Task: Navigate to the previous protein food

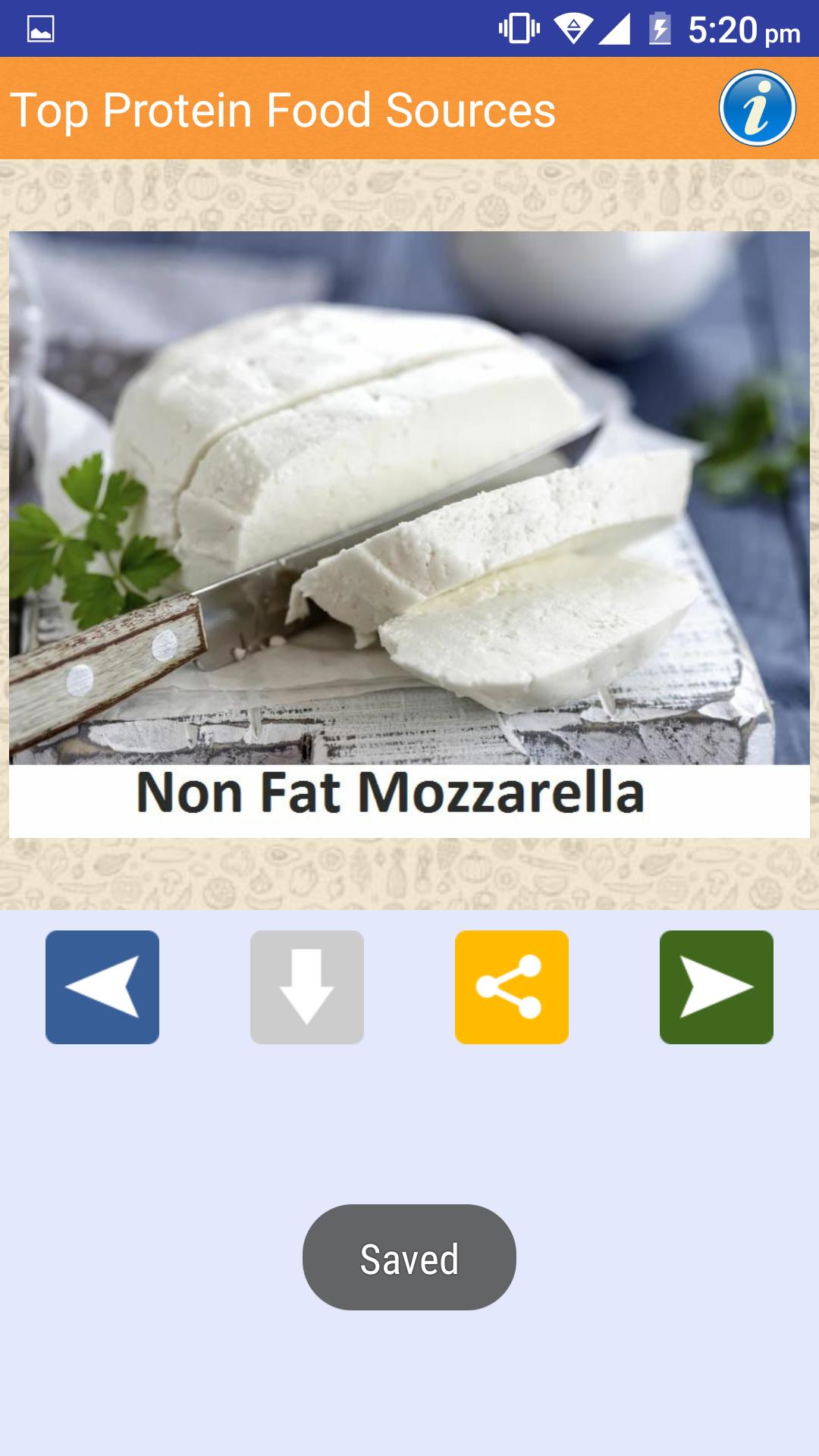Action: click(x=102, y=987)
